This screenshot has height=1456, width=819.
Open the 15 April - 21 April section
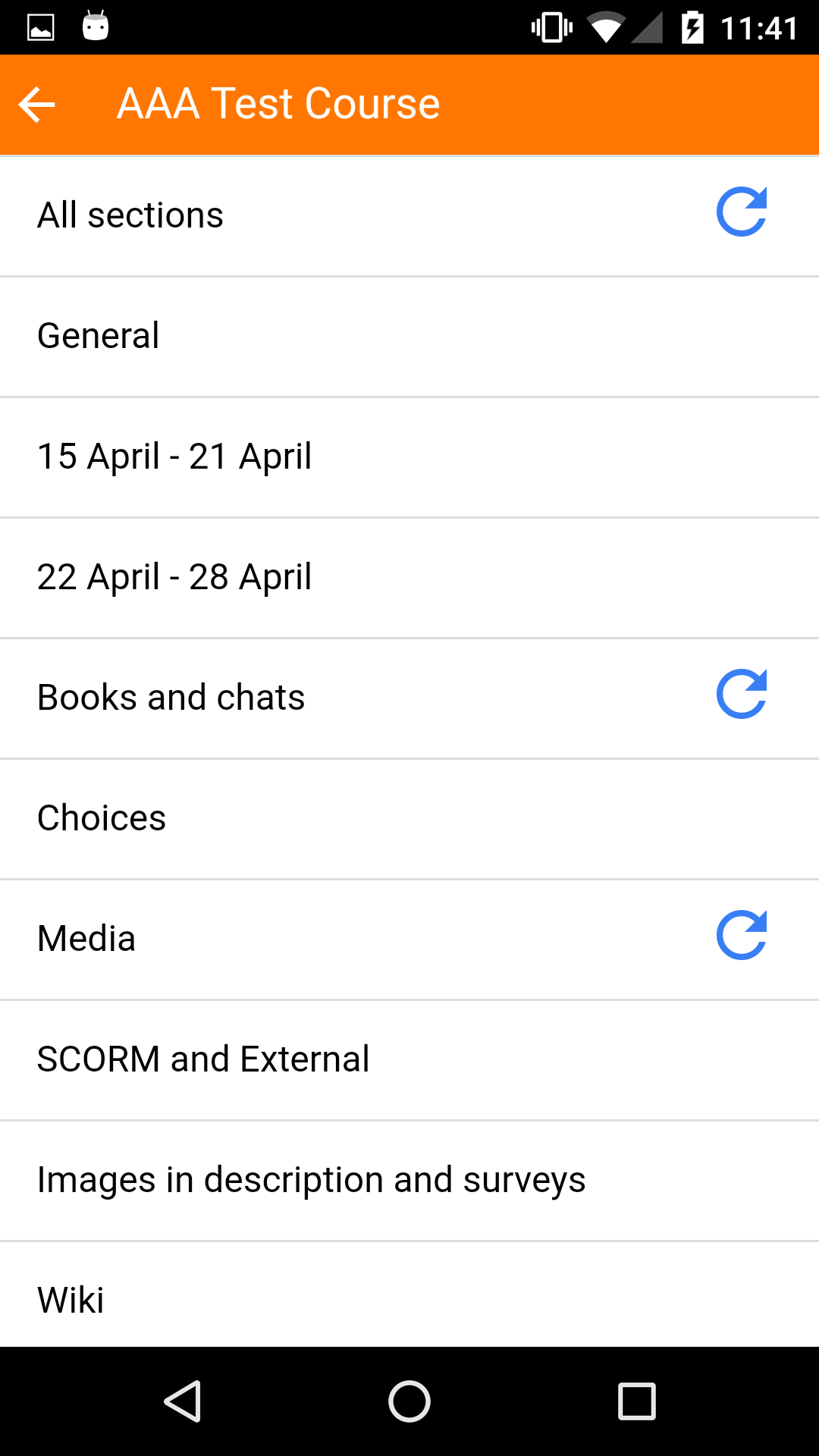point(409,457)
